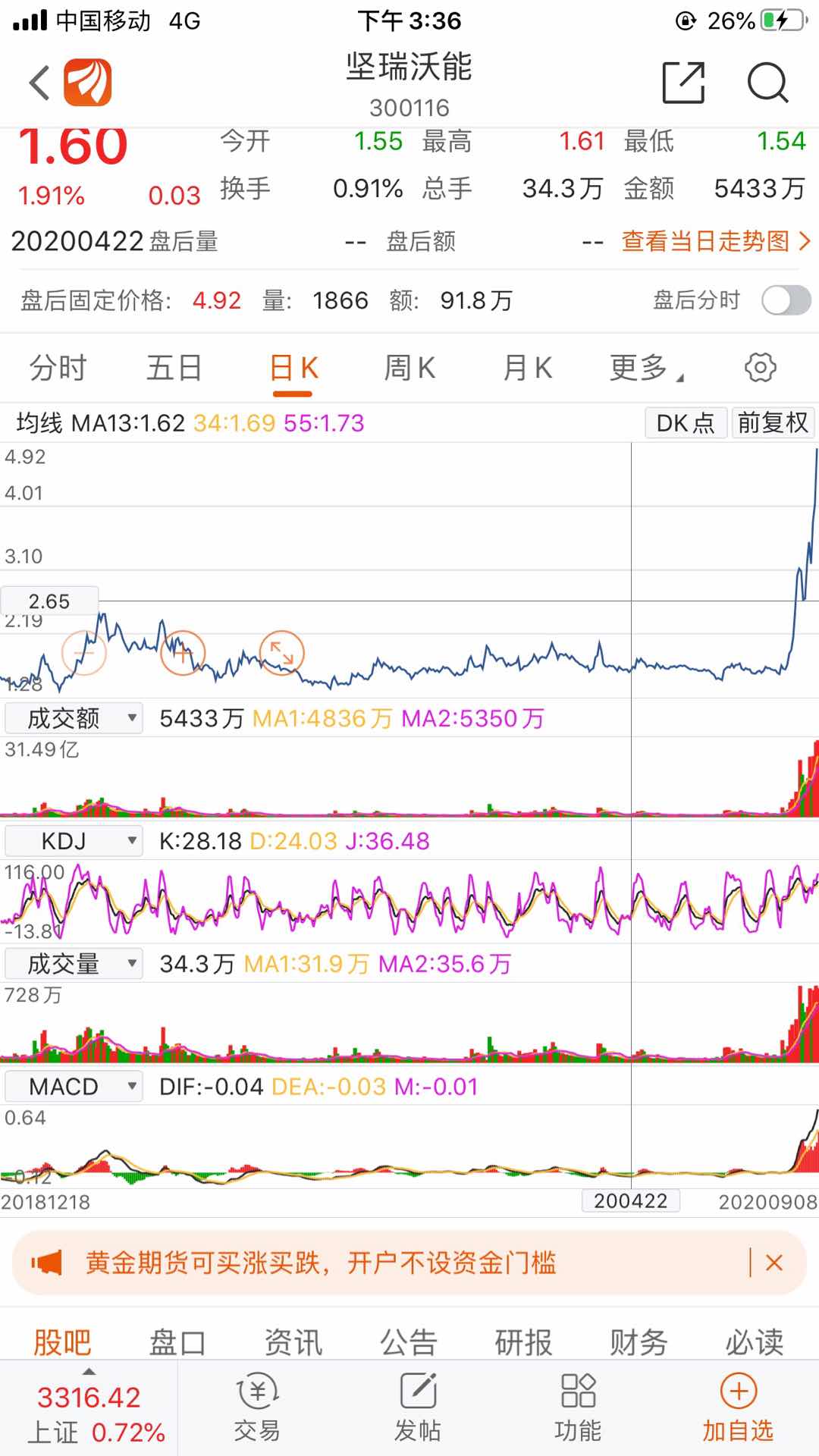Change the 前复权 adjustment option
Image resolution: width=819 pixels, height=1456 pixels.
point(773,422)
